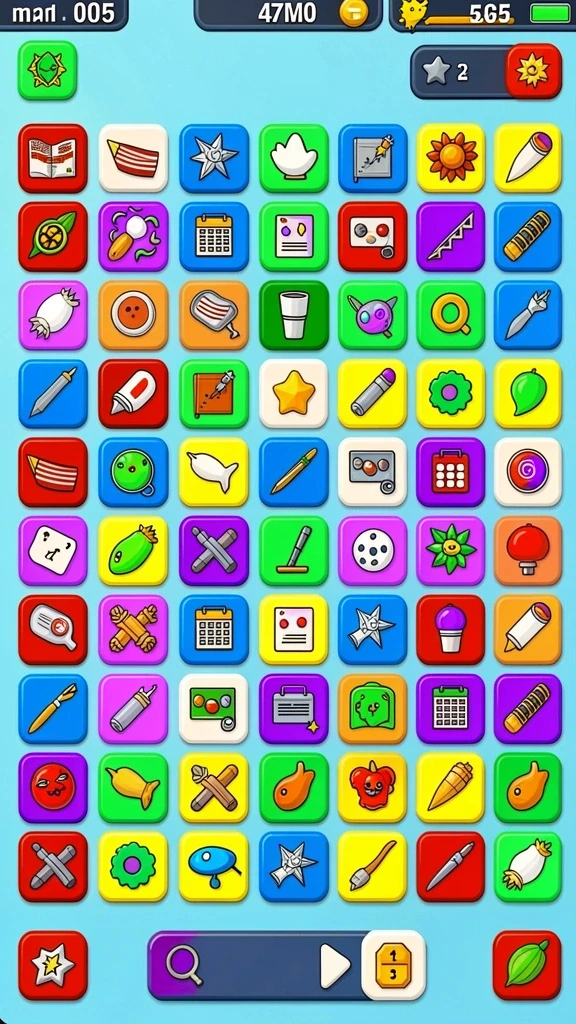Select the green tile with the yellow ring magnifier
The height and width of the screenshot is (1024, 576).
click(451, 315)
